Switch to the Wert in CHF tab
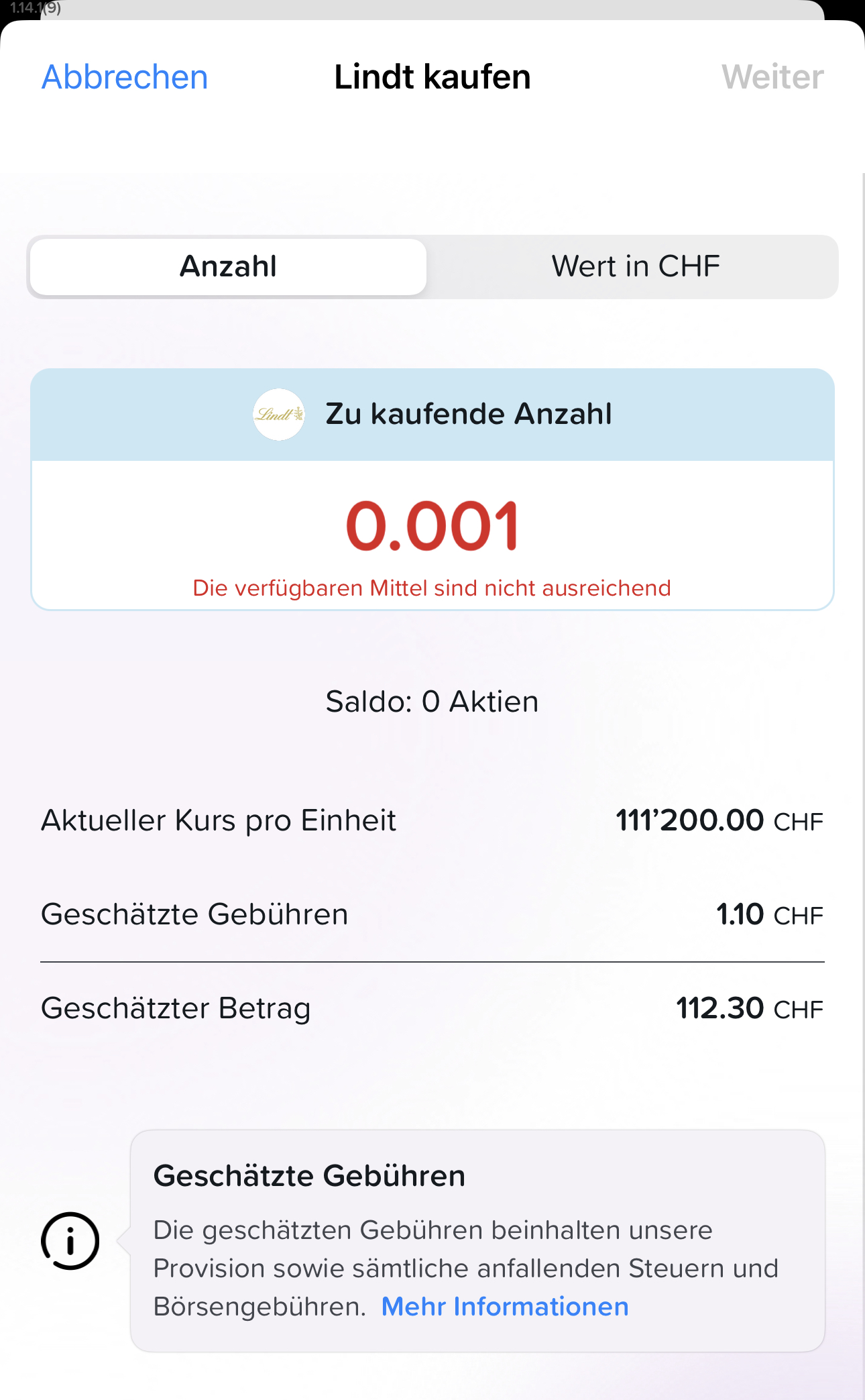This screenshot has width=865, height=1400. (635, 266)
